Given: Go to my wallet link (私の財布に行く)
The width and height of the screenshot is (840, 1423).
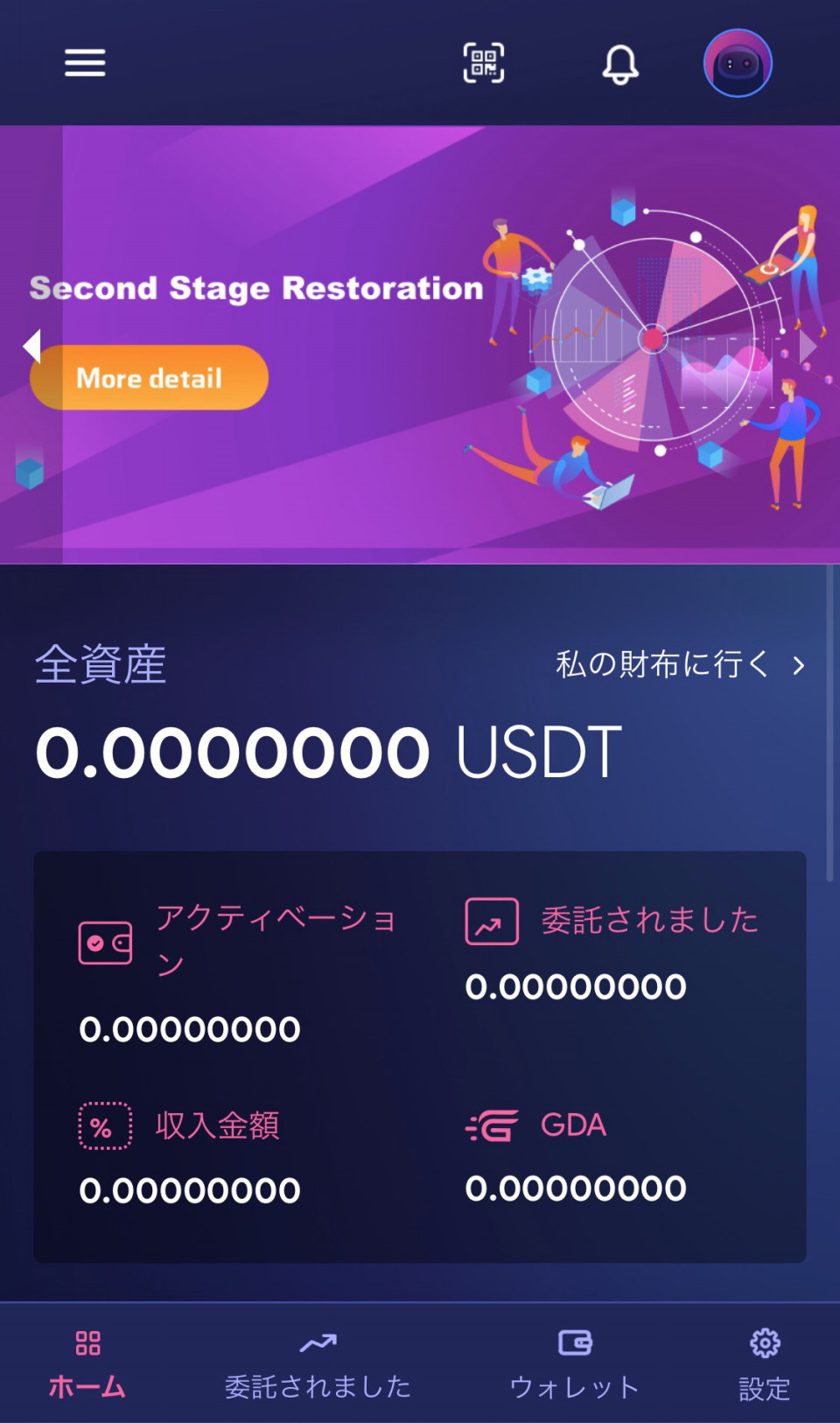Looking at the screenshot, I should click(679, 664).
